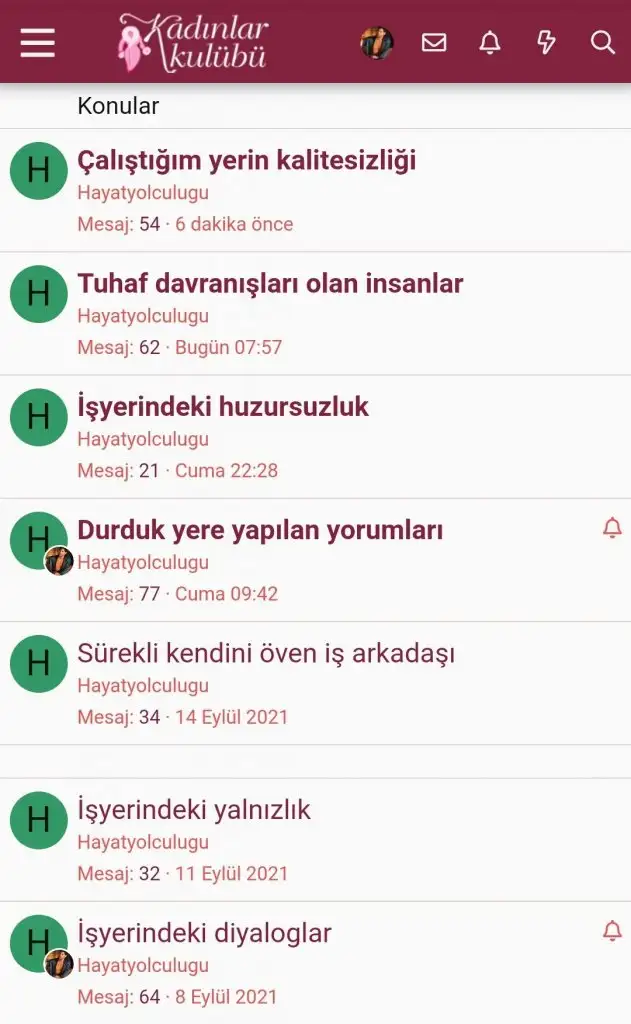The image size is (631, 1024).
Task: Open the lightning bolt new posts
Action: pyautogui.click(x=546, y=43)
